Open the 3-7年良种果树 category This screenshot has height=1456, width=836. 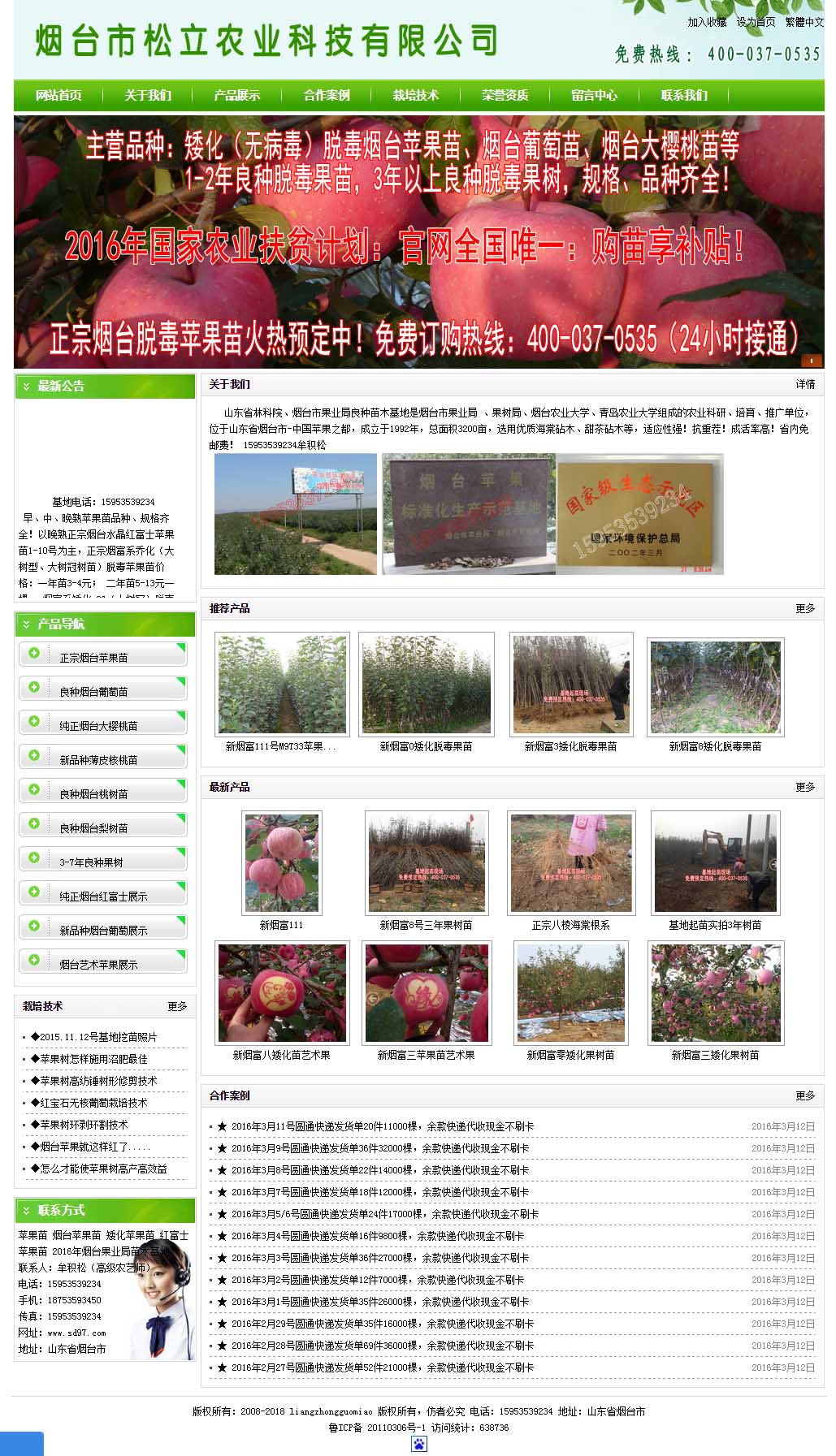pyautogui.click(x=91, y=862)
